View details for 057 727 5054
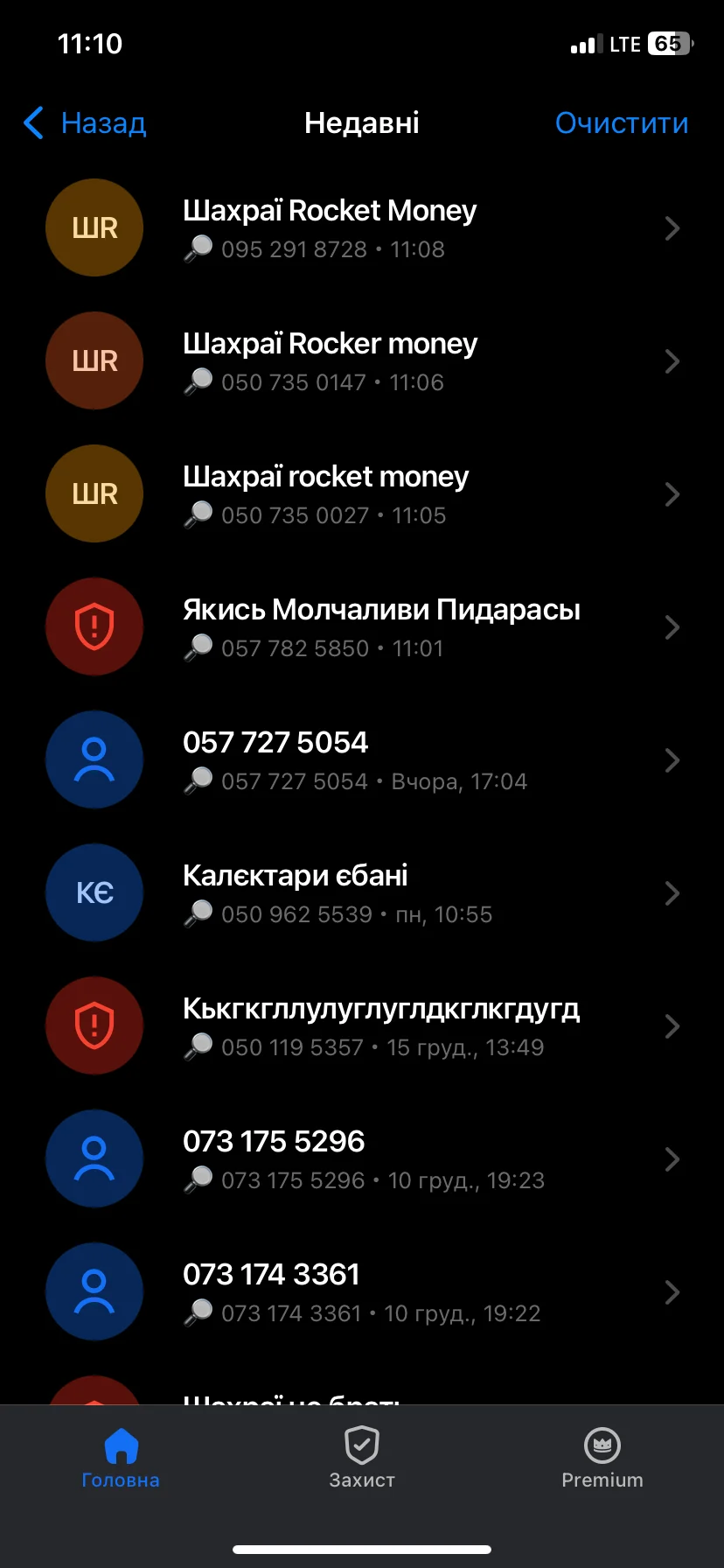 [x=362, y=760]
